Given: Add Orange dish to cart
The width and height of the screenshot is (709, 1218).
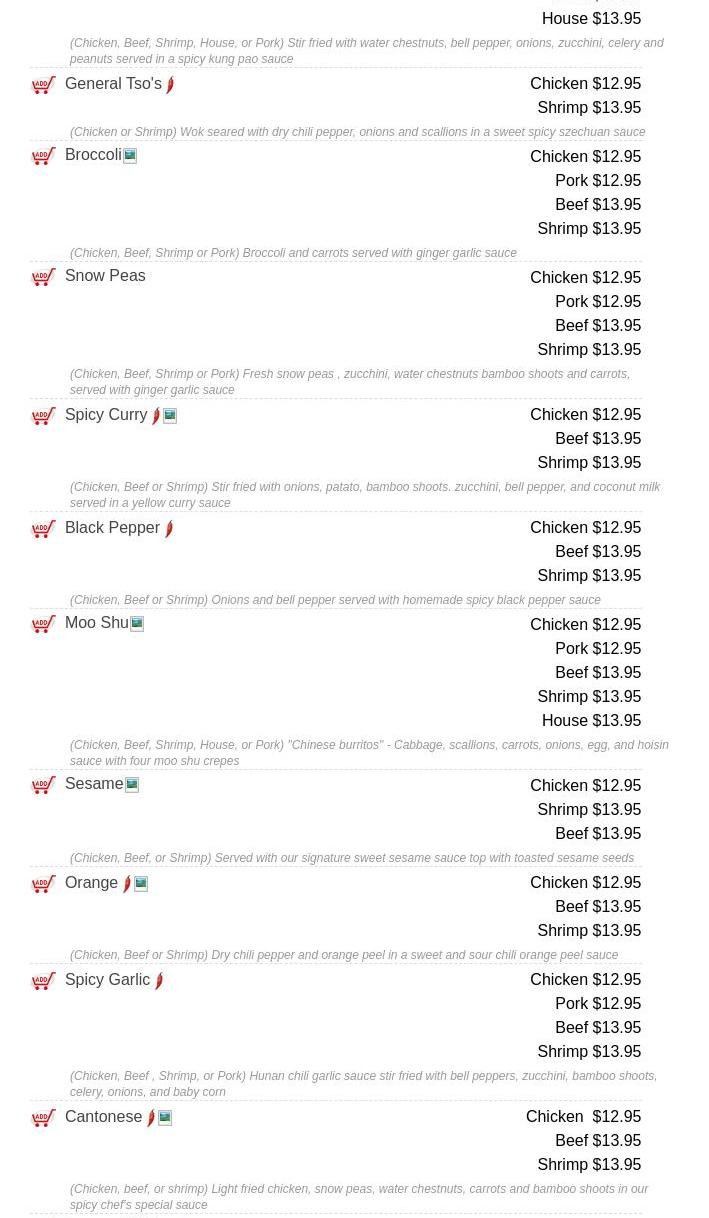Looking at the screenshot, I should coord(44,885).
